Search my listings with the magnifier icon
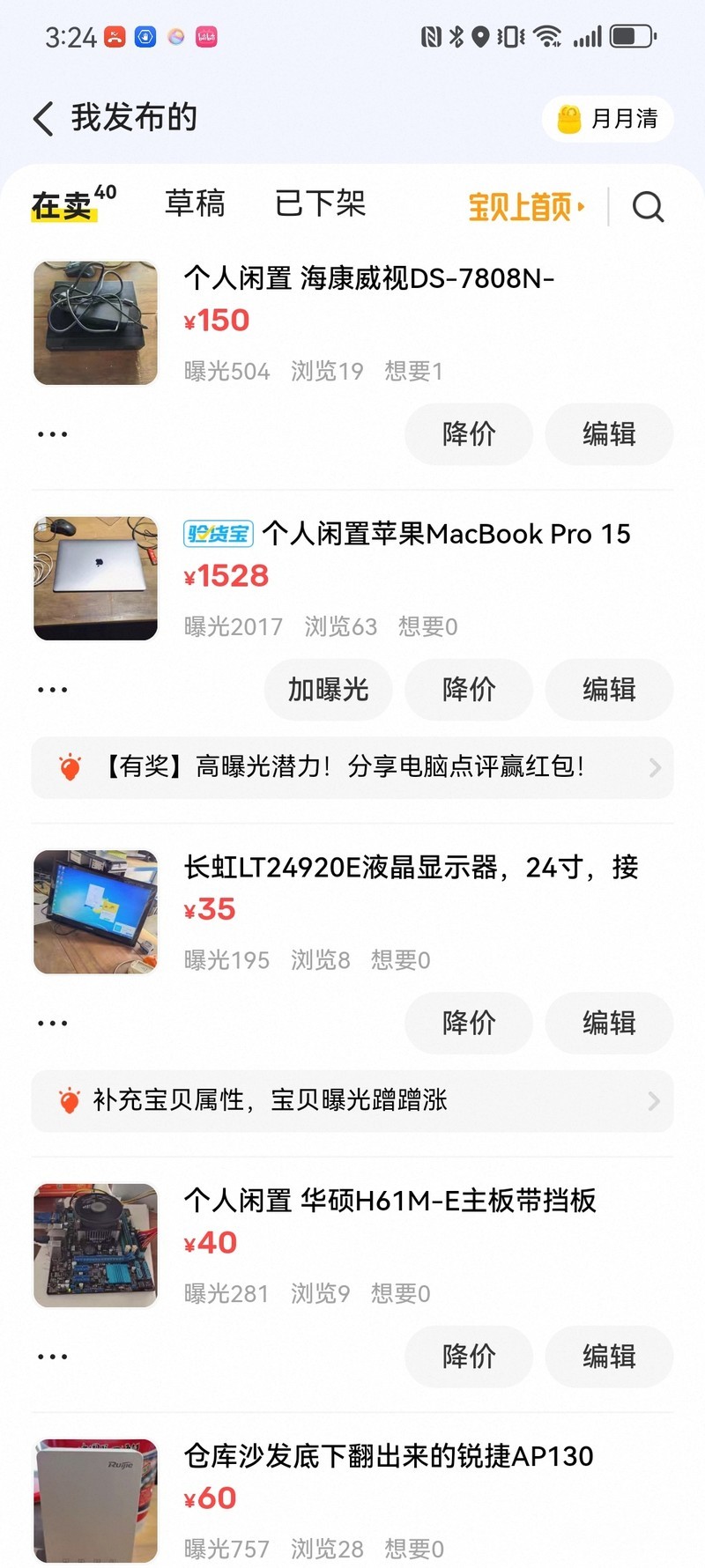Image resolution: width=705 pixels, height=1568 pixels. [648, 207]
